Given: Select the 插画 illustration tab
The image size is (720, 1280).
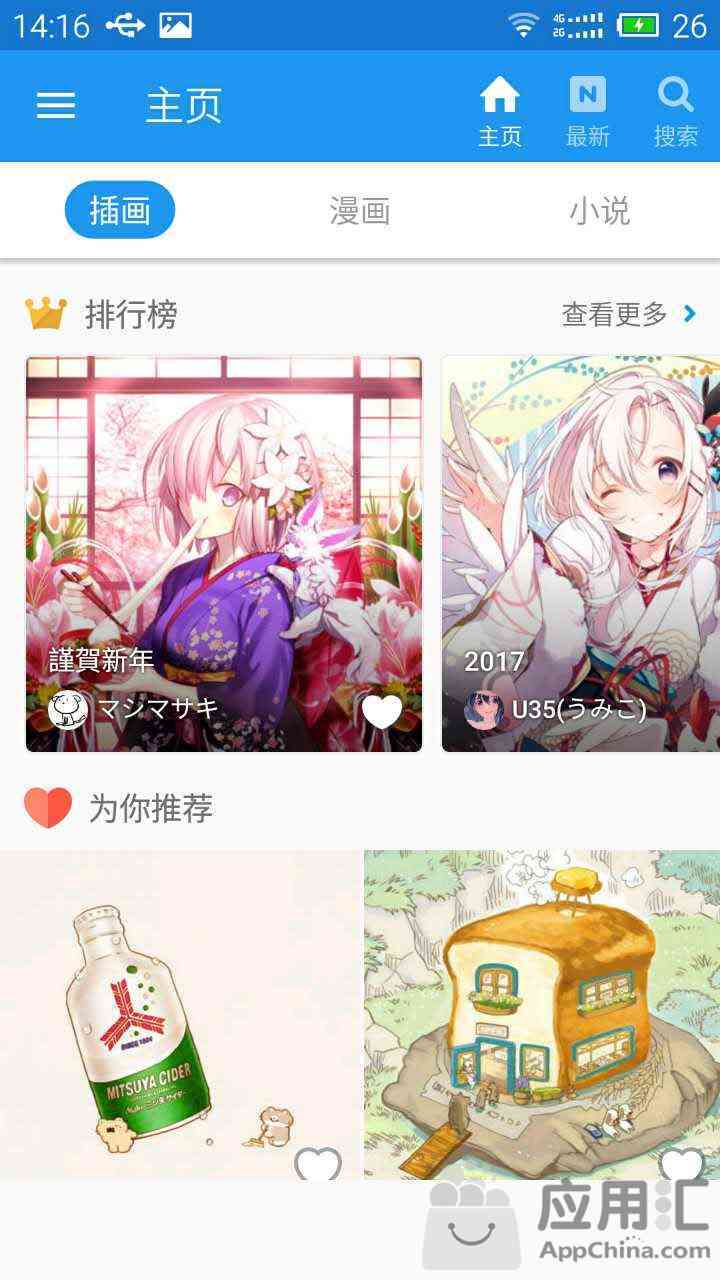Looking at the screenshot, I should (x=120, y=210).
